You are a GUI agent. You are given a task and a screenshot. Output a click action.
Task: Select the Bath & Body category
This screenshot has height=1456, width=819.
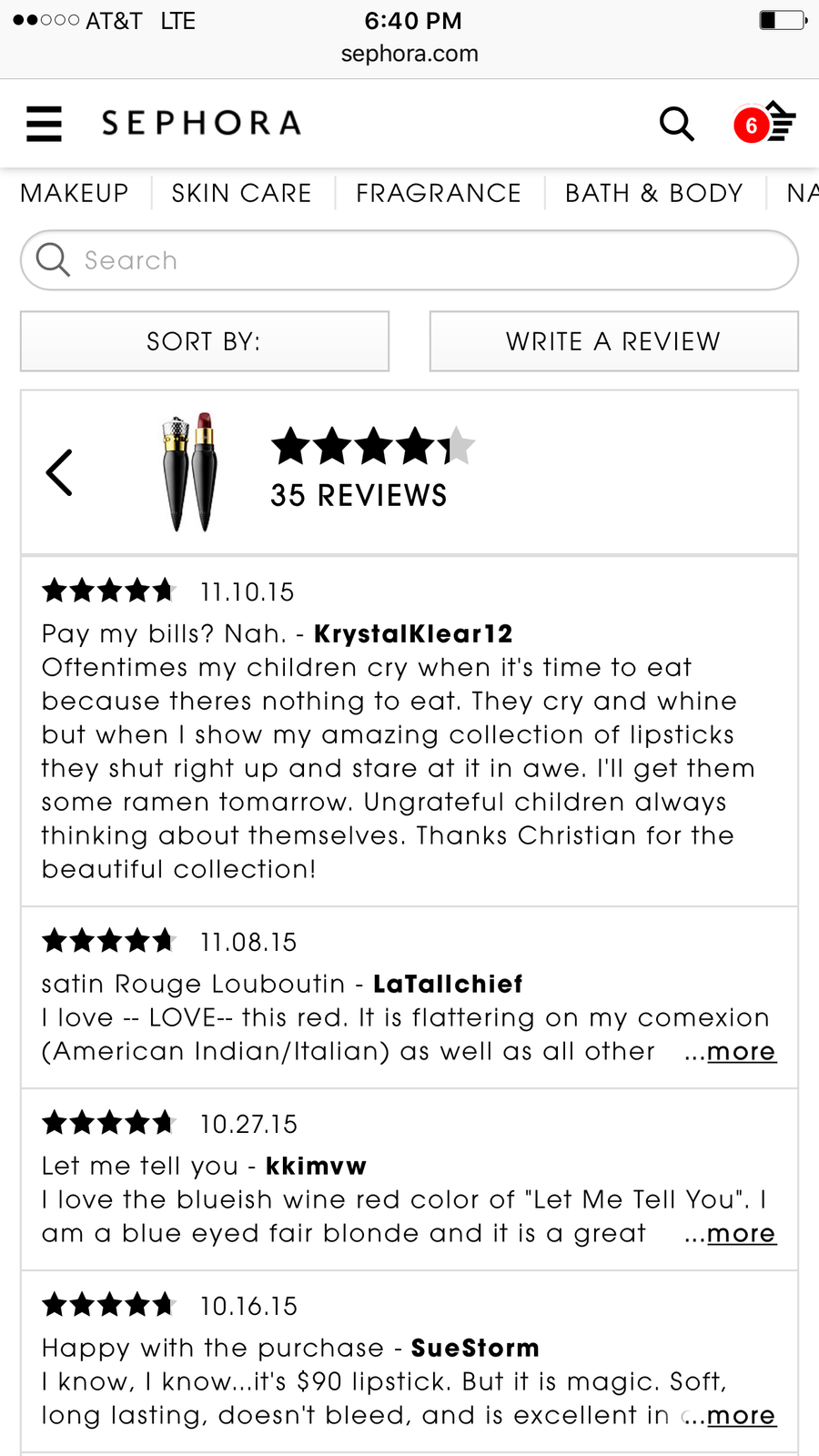coord(654,193)
